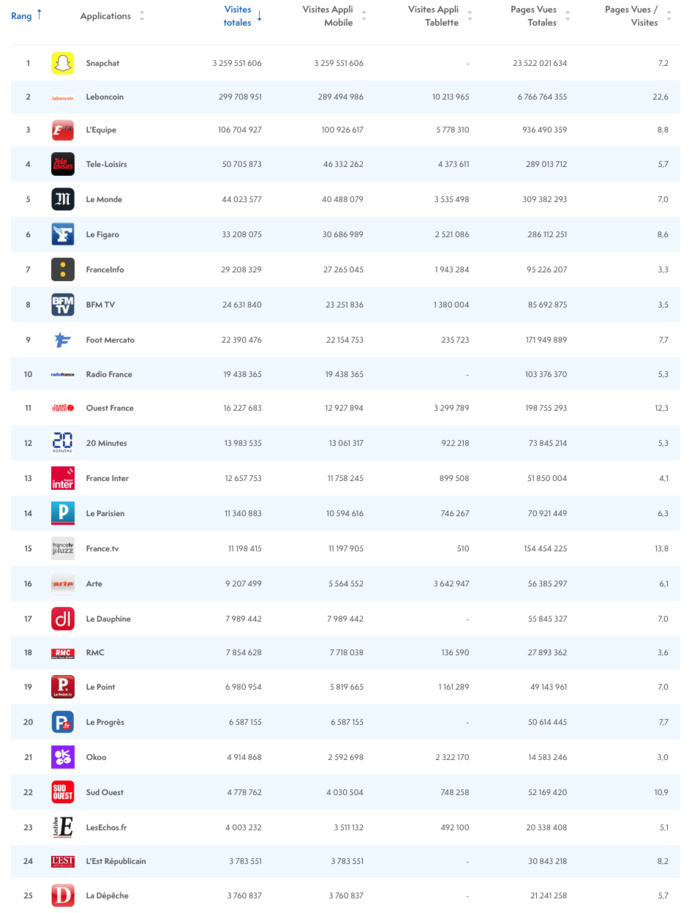Order rows by Visites Appli Mobile
Viewport: 689px width, 913px height.
click(x=332, y=15)
